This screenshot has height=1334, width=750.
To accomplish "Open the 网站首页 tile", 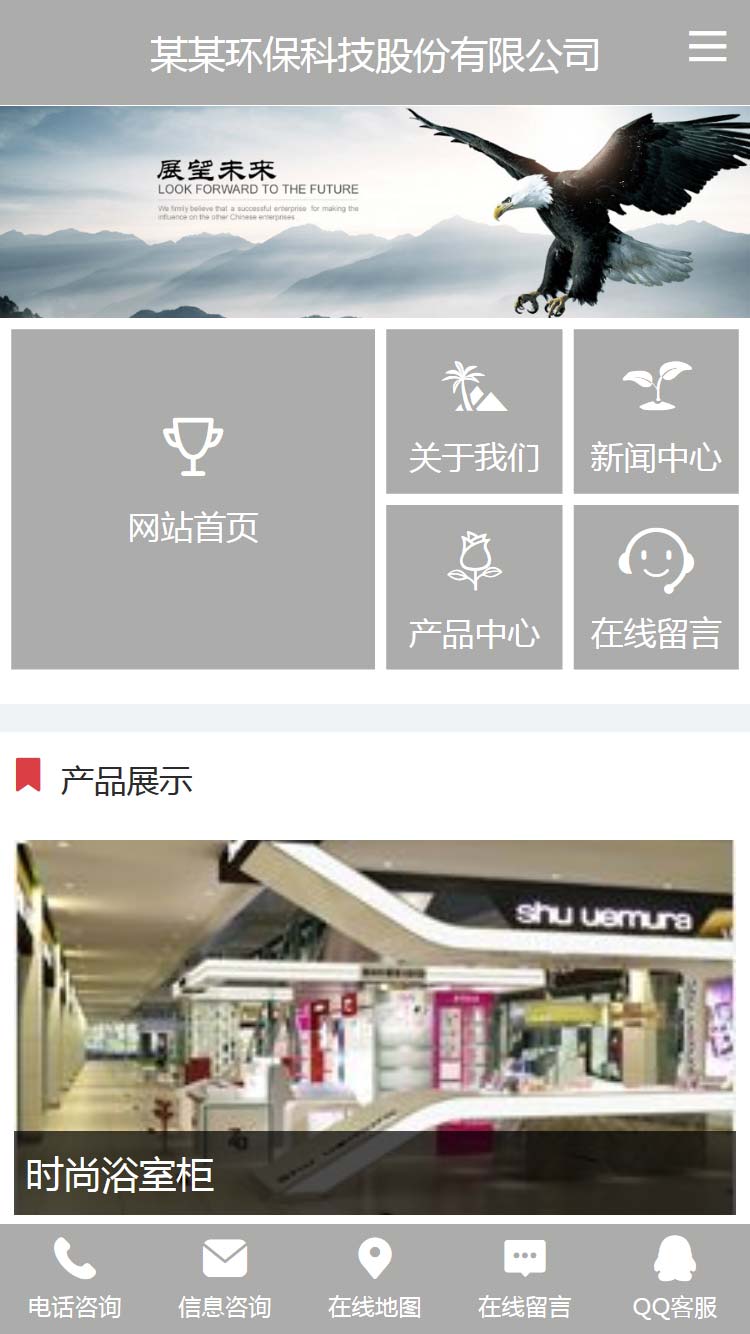I will click(193, 499).
